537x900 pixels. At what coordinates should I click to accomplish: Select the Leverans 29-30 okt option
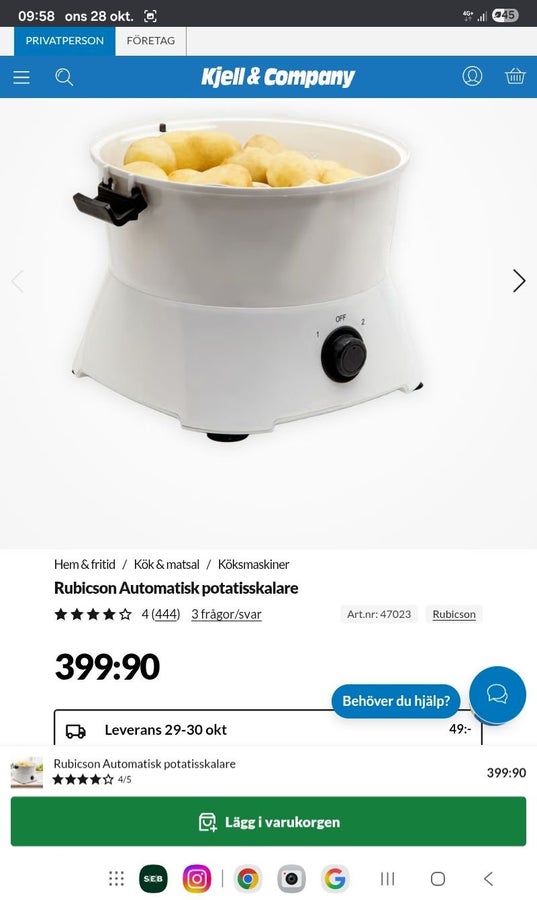pos(268,728)
